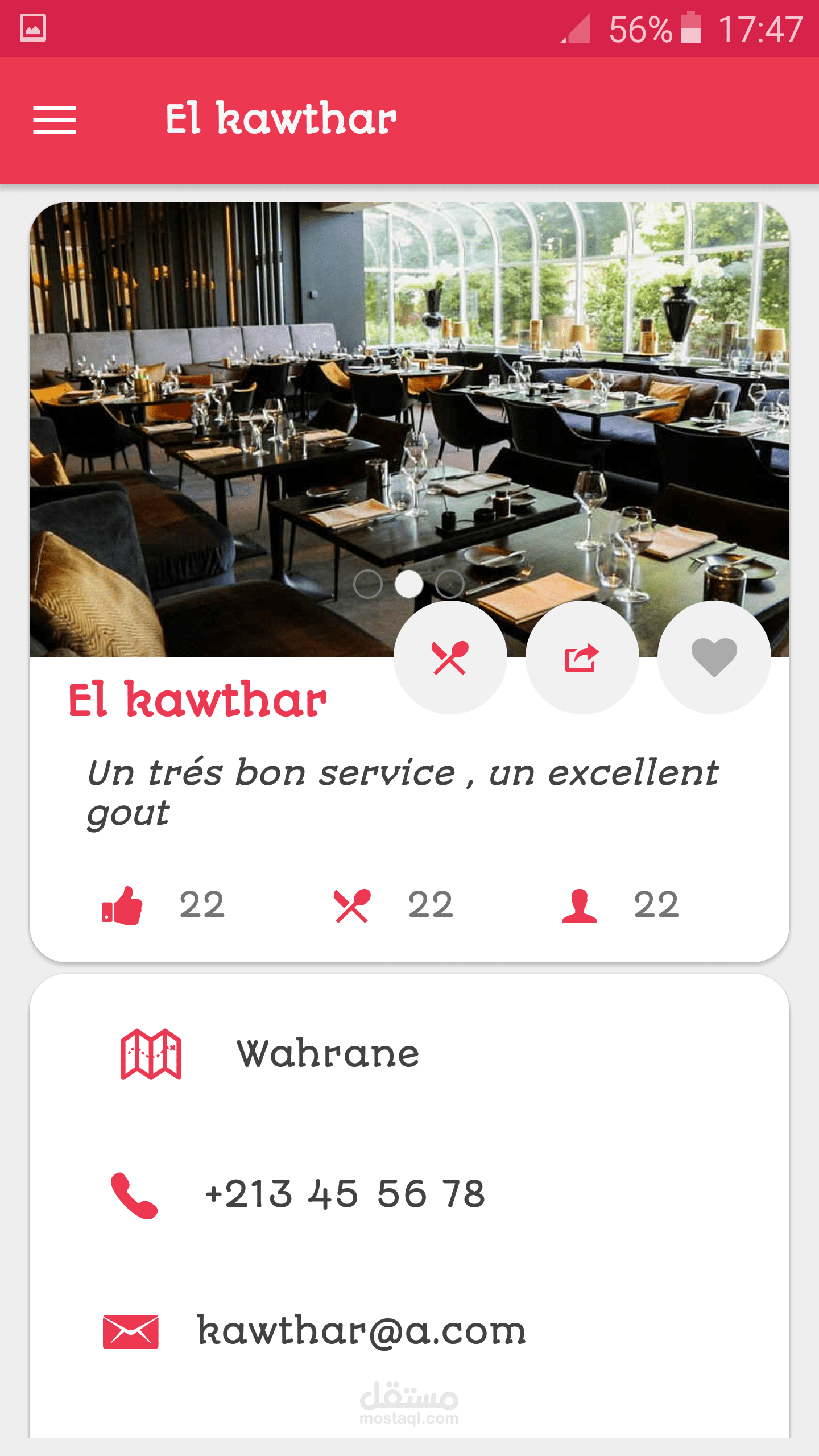Tap the fork and spoon round button
Viewport: 819px width, 1456px height.
point(450,657)
